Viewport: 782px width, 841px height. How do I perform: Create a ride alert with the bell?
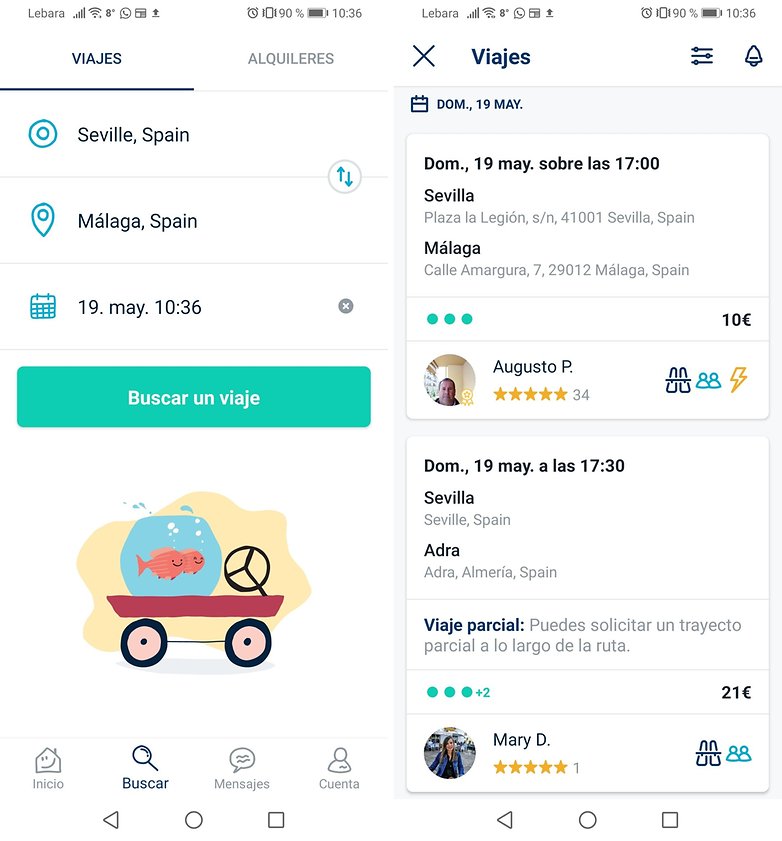tap(753, 57)
